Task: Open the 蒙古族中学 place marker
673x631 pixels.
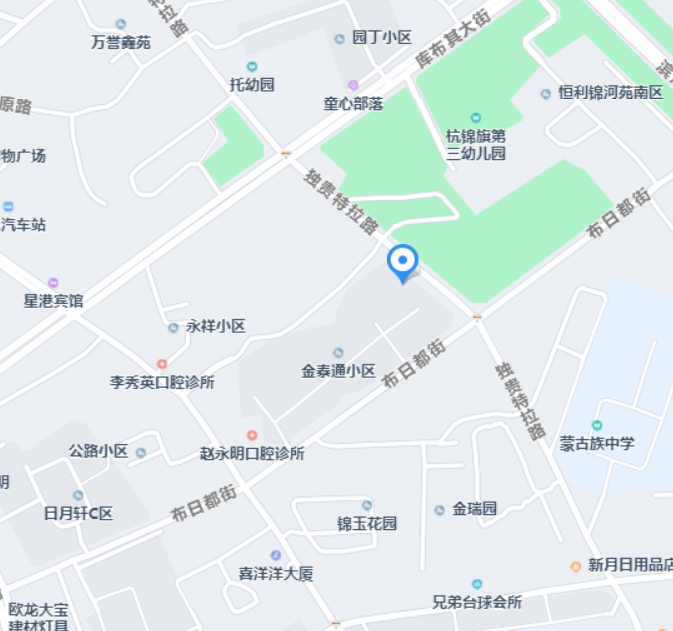Action: (x=597, y=425)
